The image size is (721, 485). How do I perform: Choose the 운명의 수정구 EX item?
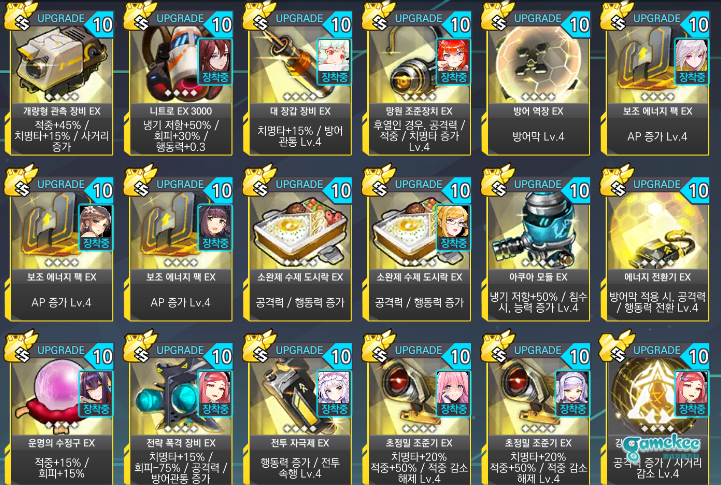(x=60, y=400)
